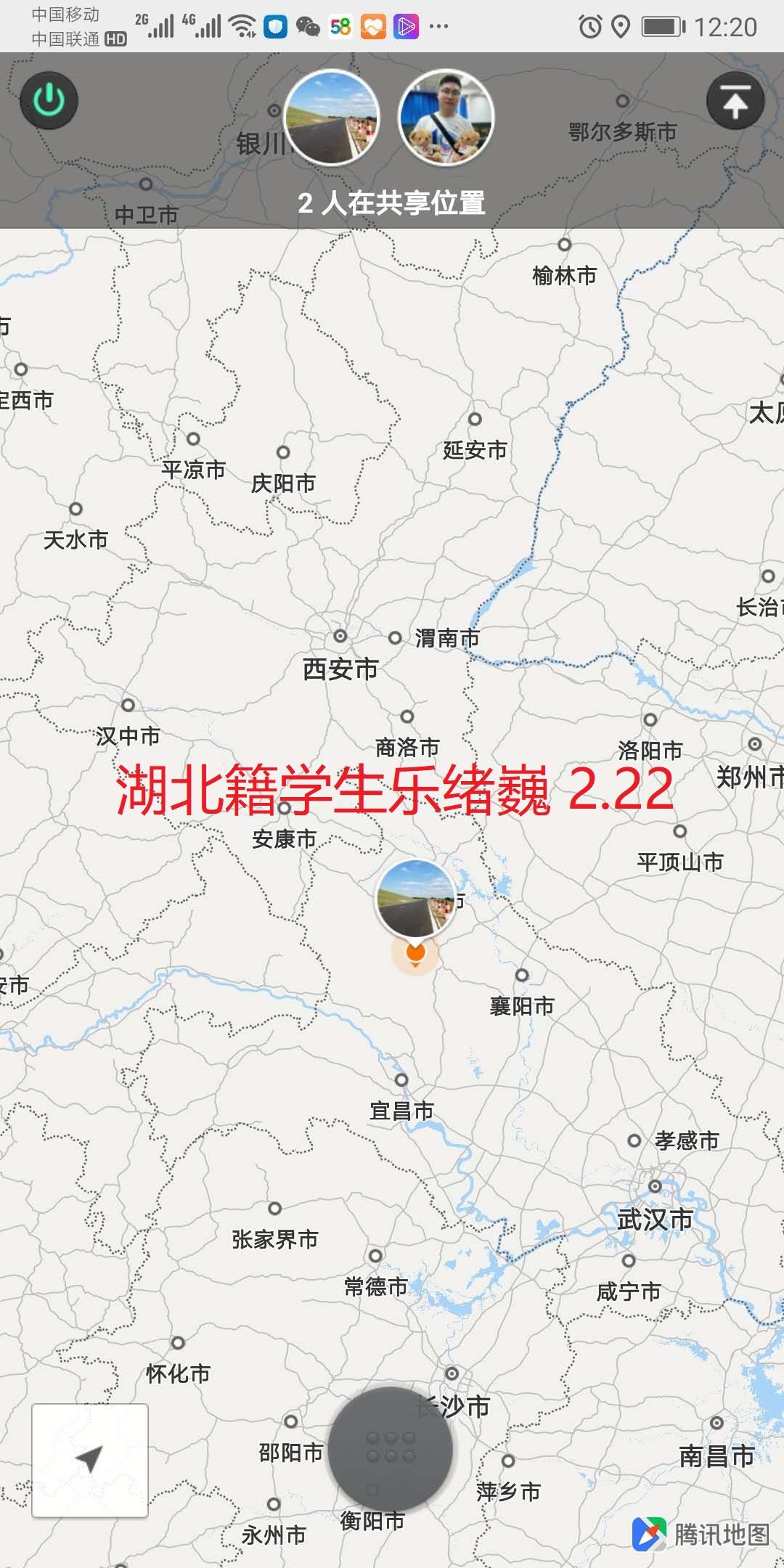784x1568 pixels.
Task: Open the floating gray dots button
Action: point(391,1449)
